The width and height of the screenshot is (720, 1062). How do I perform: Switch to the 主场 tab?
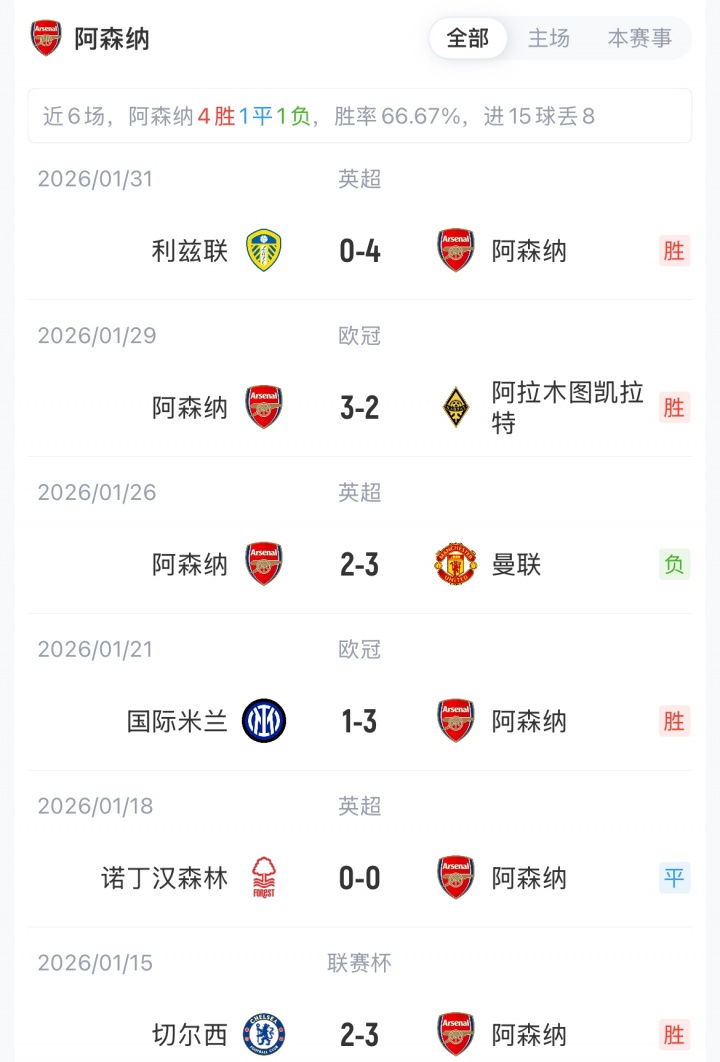point(549,39)
